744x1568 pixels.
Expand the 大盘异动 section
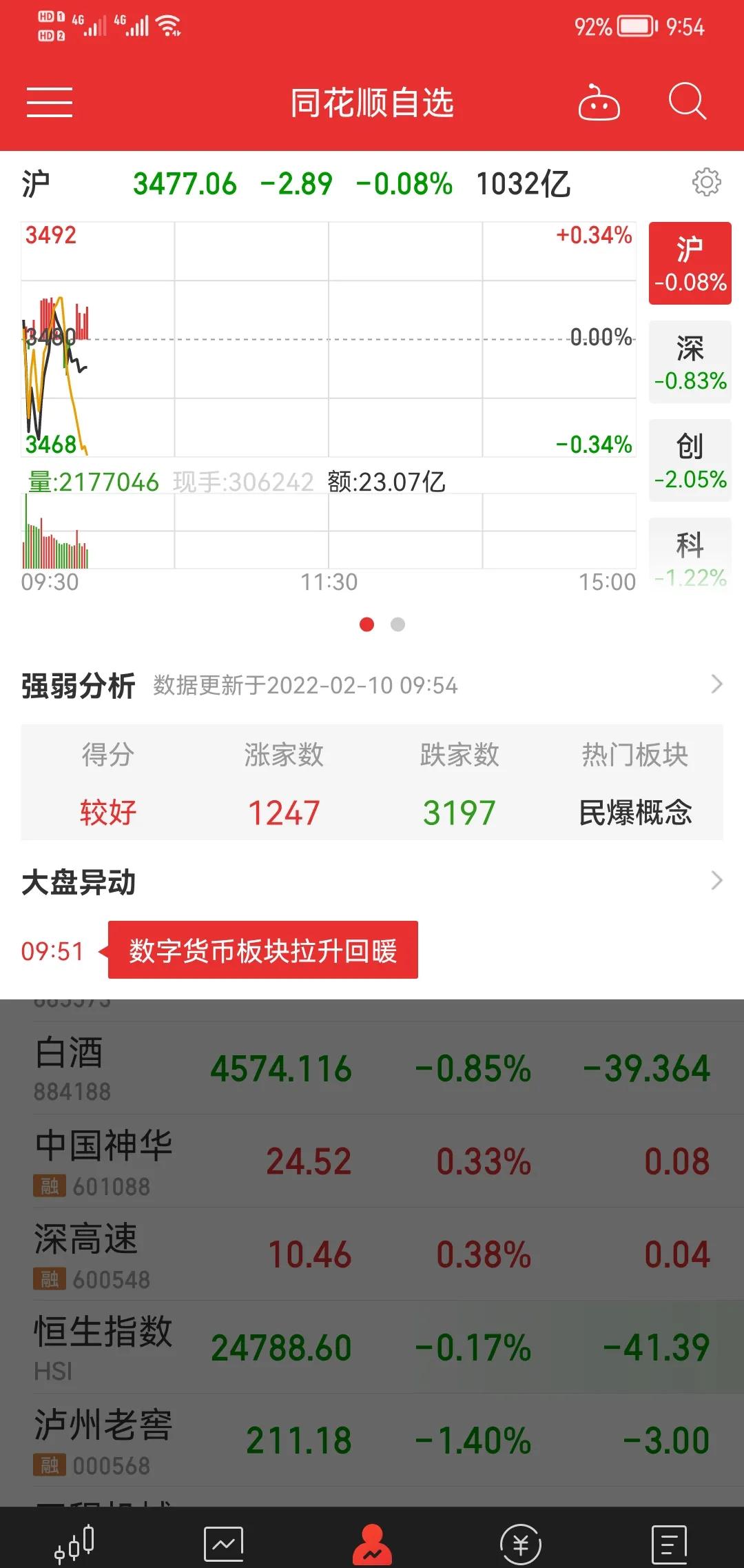[372, 882]
